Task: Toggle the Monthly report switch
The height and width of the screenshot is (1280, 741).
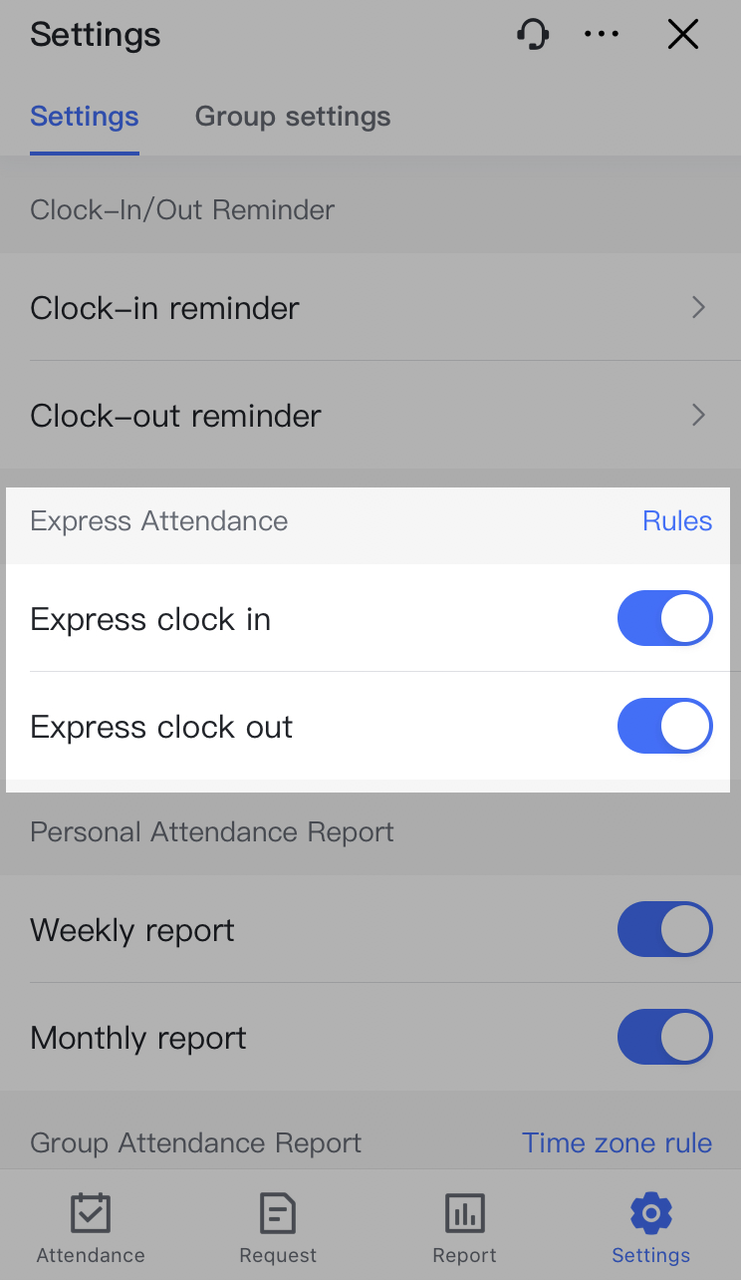Action: click(664, 1037)
